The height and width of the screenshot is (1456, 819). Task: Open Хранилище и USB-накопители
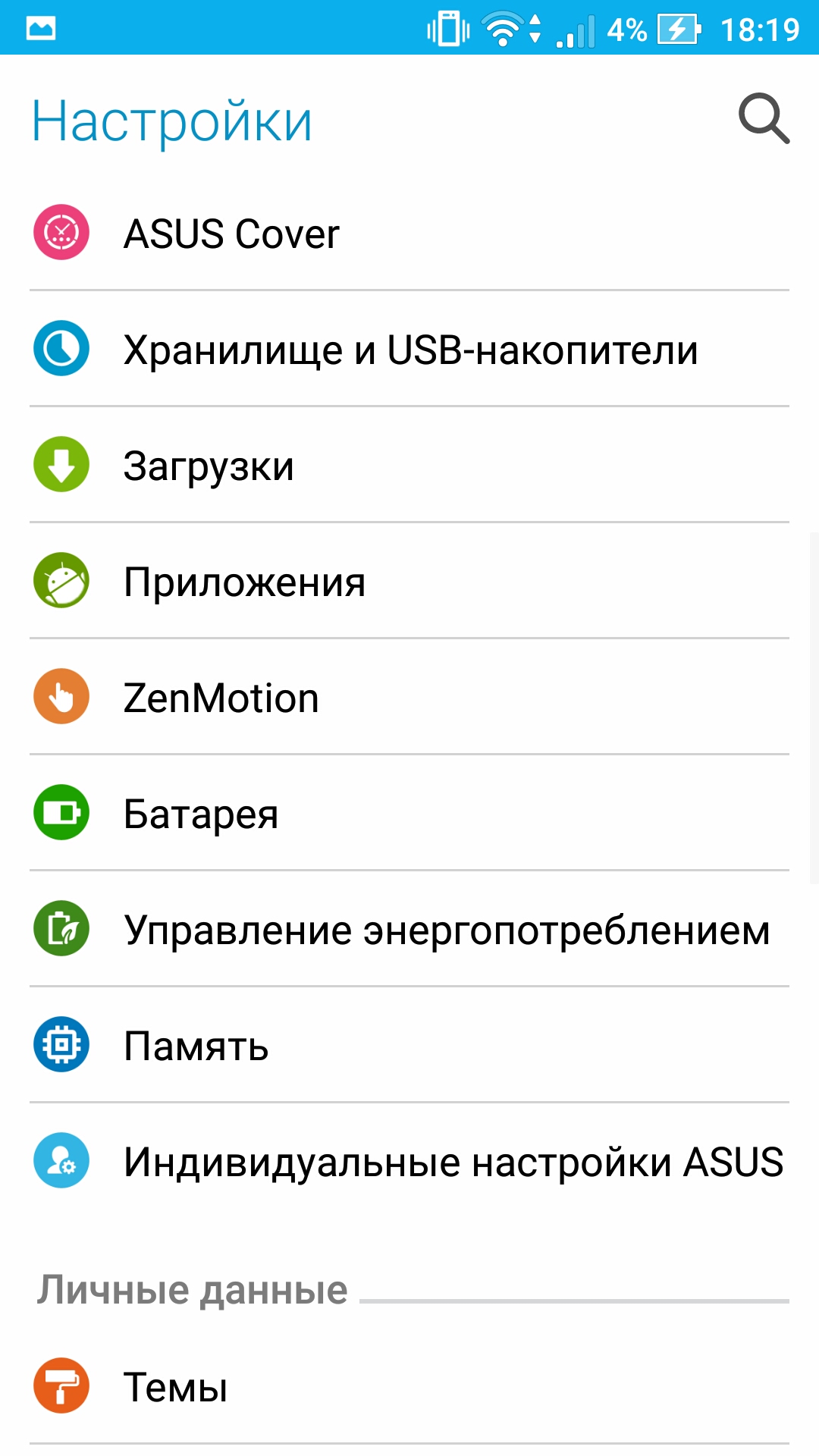click(409, 349)
